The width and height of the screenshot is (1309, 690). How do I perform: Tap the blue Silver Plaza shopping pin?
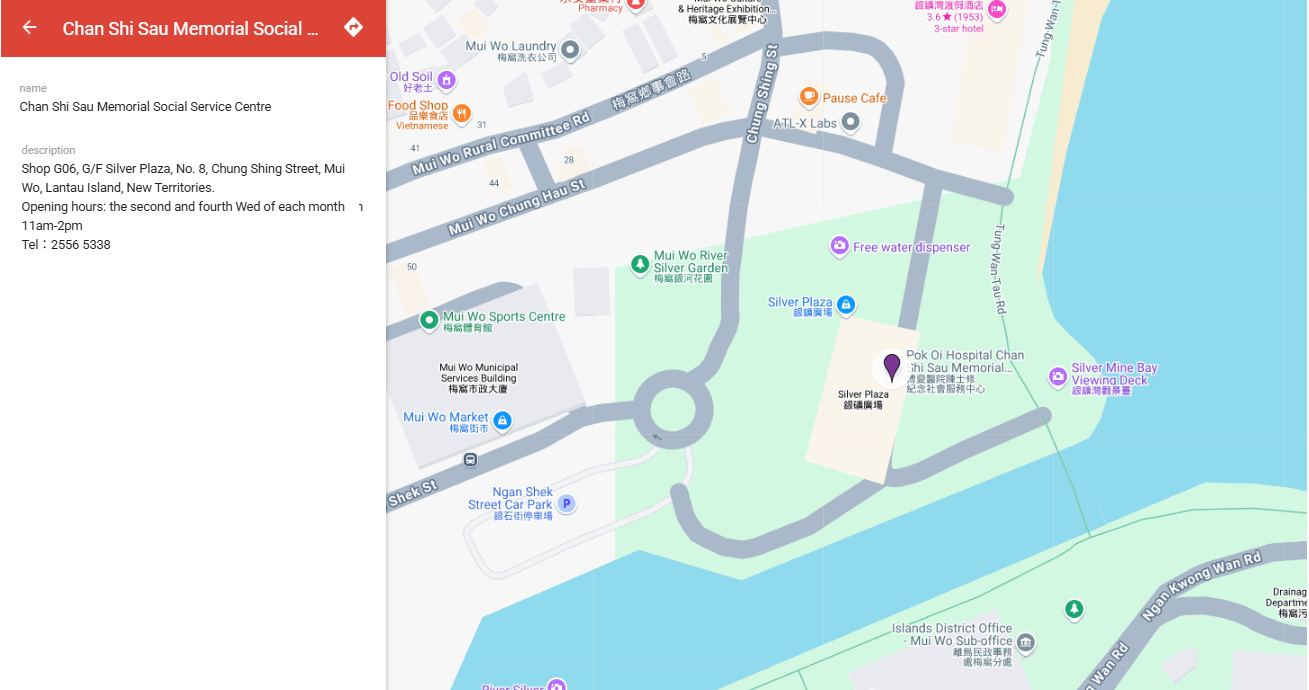846,304
